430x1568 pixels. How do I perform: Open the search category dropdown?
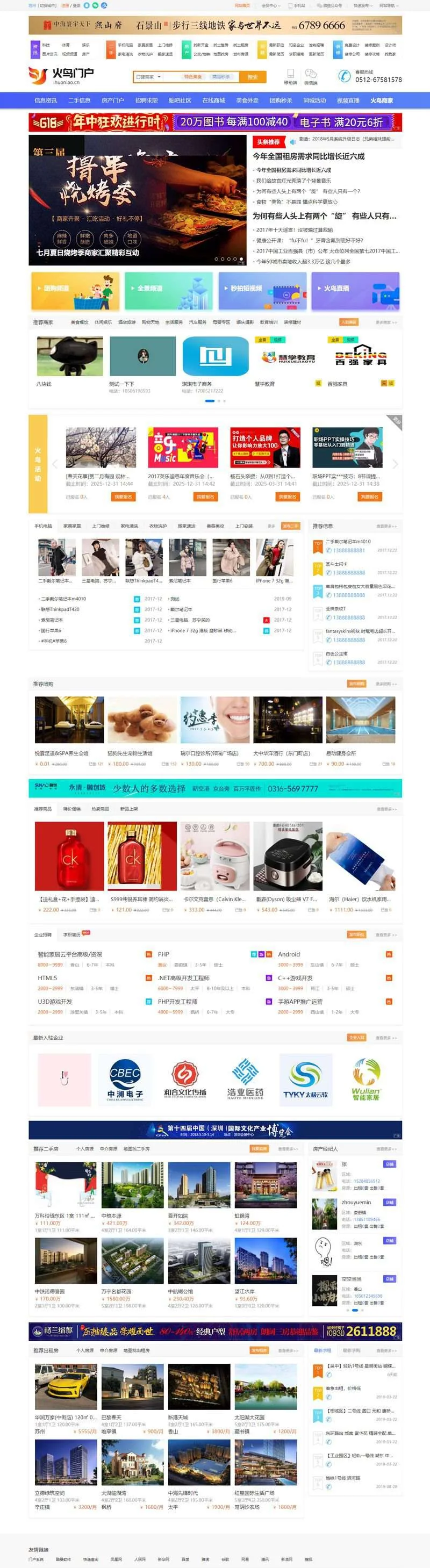[x=148, y=77]
